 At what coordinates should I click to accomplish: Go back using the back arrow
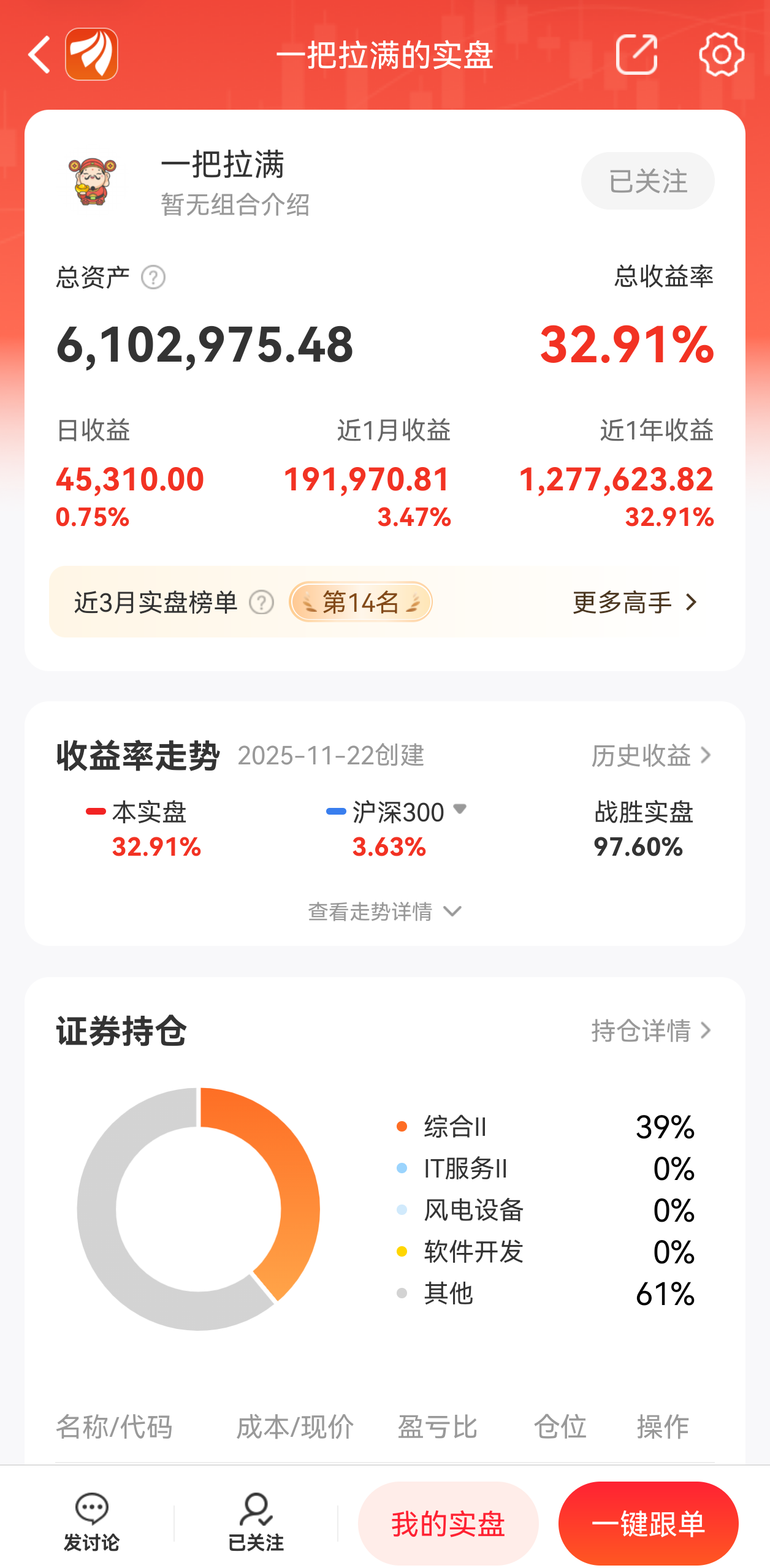point(38,54)
